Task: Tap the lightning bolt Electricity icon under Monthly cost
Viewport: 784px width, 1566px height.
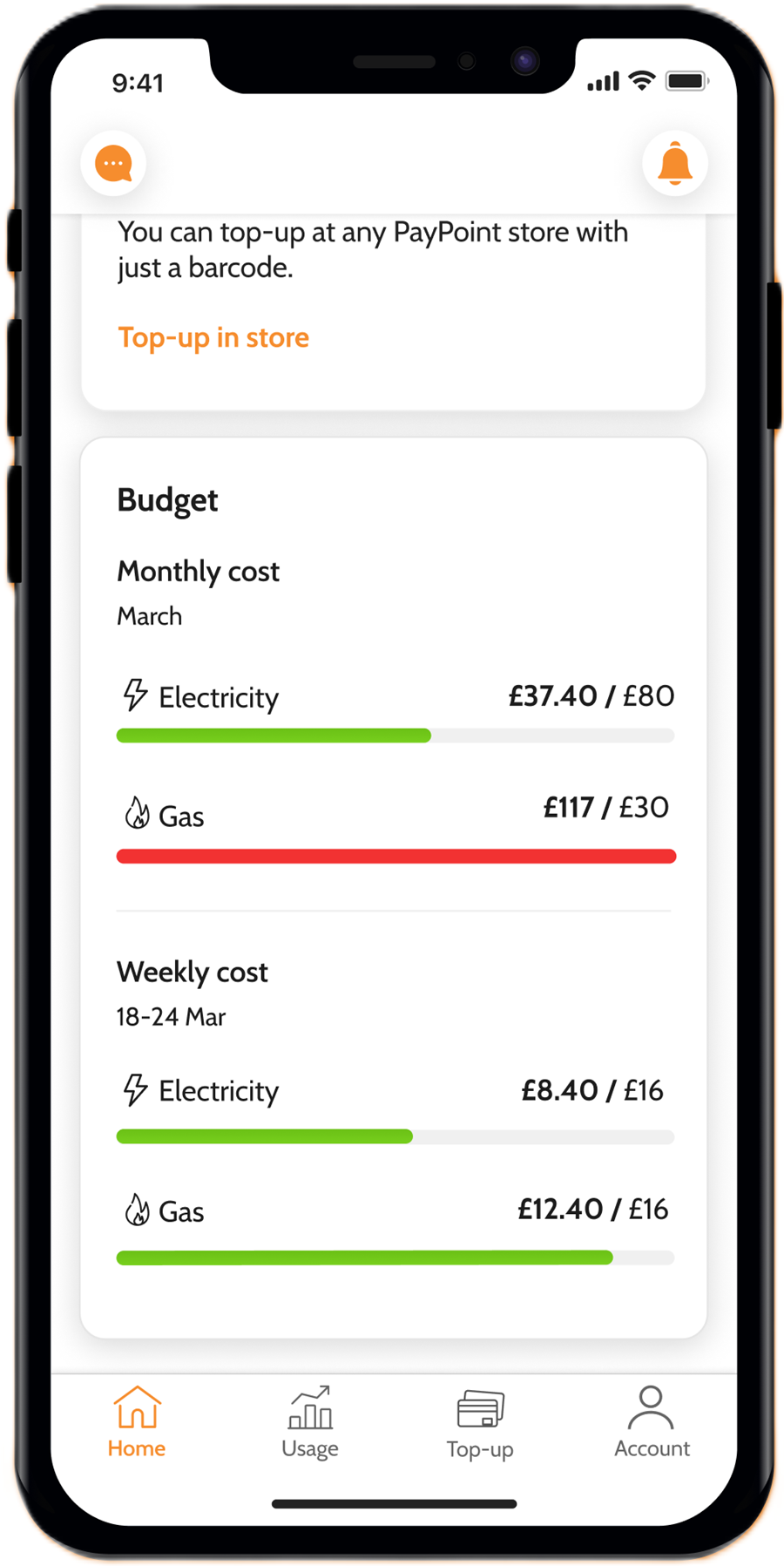Action: tap(133, 696)
